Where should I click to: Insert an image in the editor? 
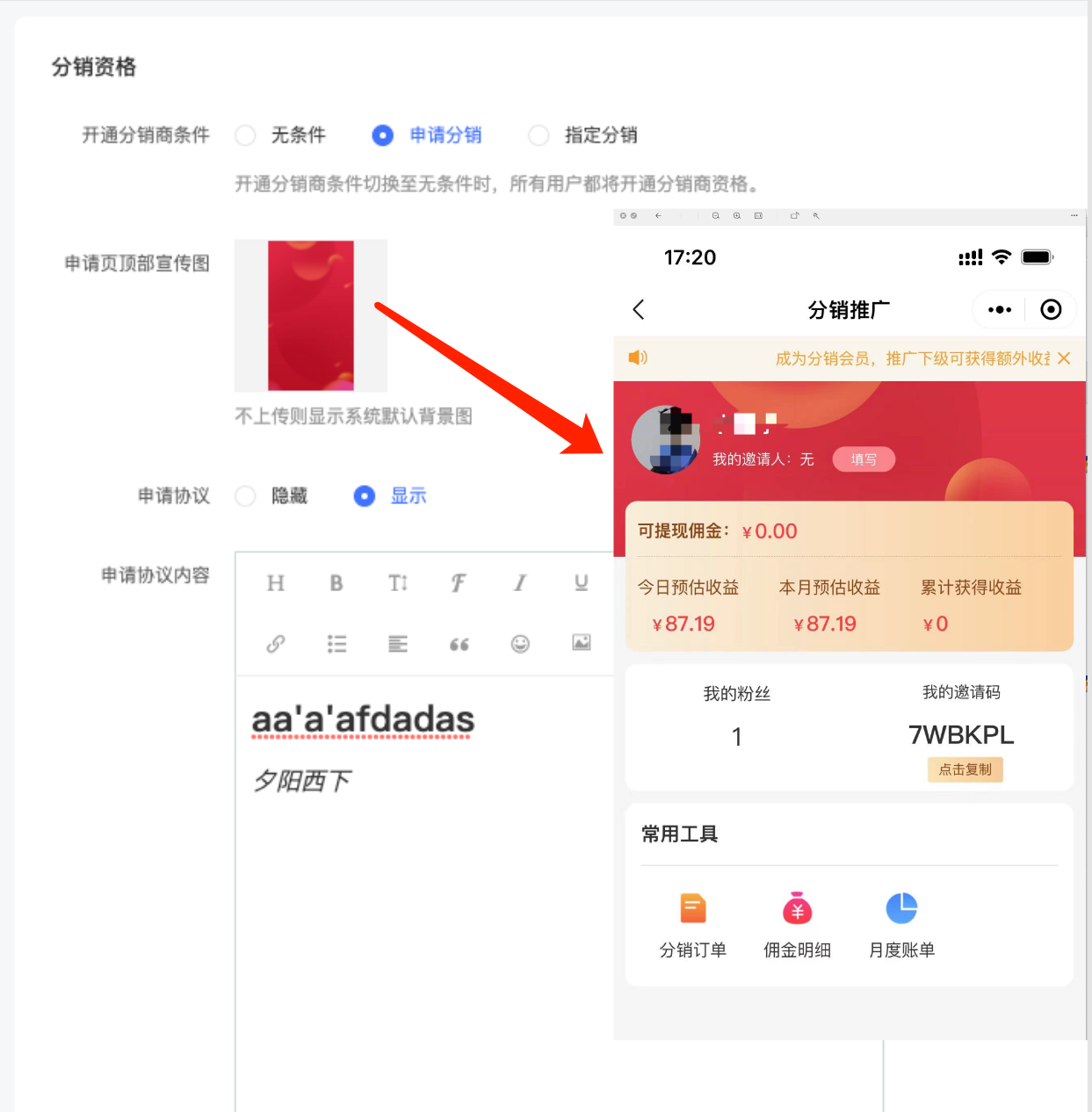click(581, 643)
